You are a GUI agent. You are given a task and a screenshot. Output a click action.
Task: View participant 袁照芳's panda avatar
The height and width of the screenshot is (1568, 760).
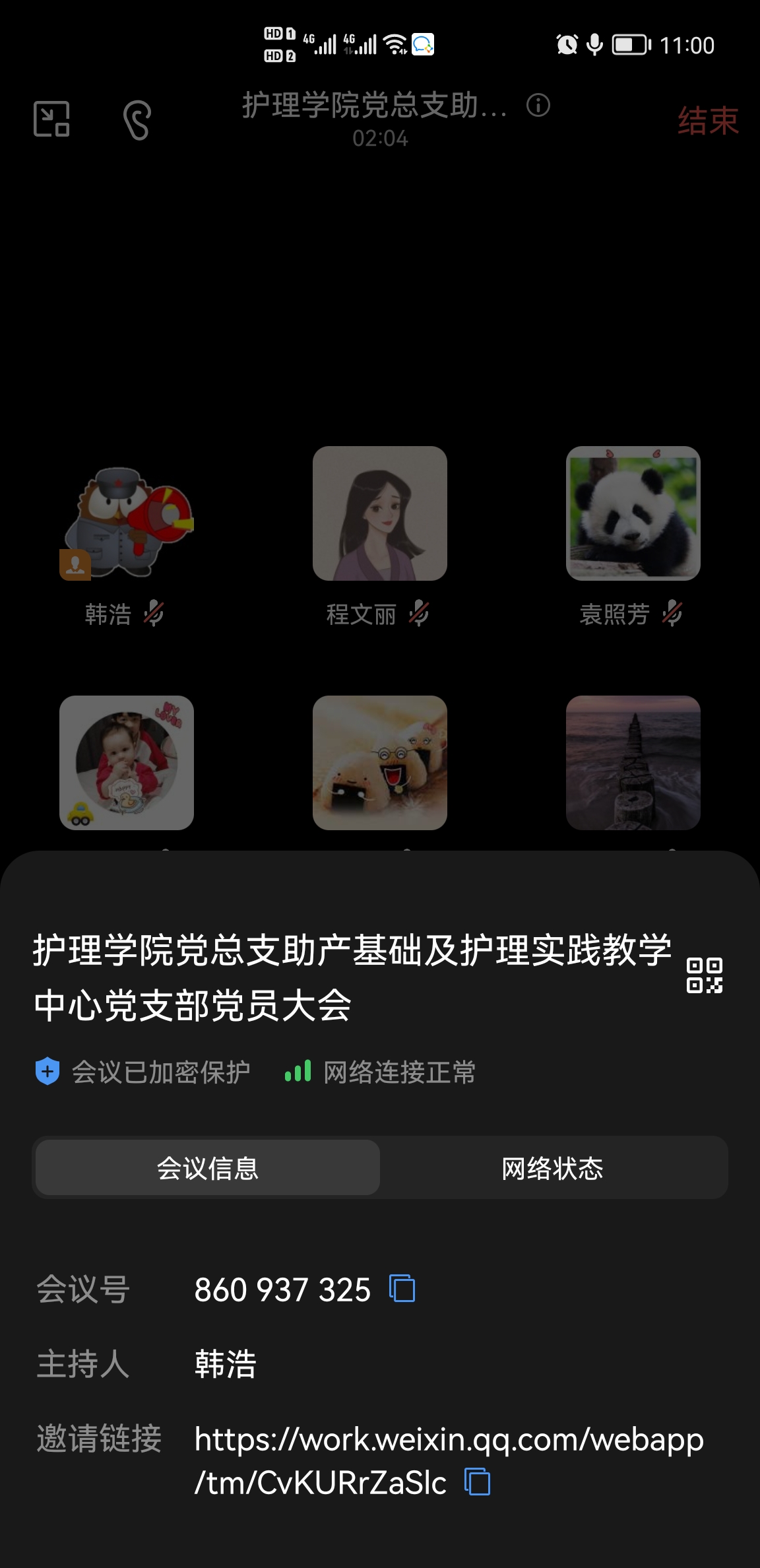tap(633, 513)
